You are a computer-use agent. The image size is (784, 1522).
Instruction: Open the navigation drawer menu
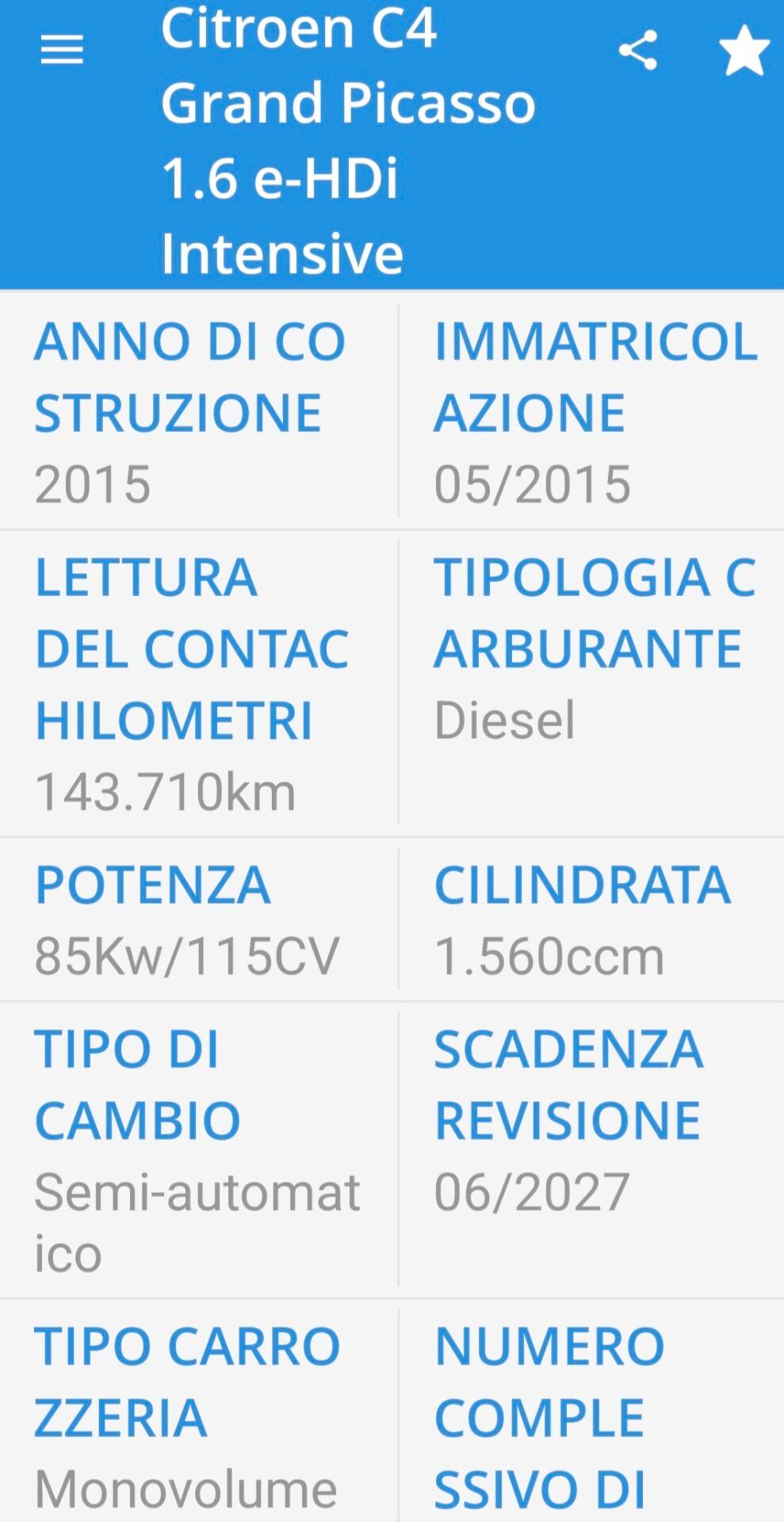(63, 49)
